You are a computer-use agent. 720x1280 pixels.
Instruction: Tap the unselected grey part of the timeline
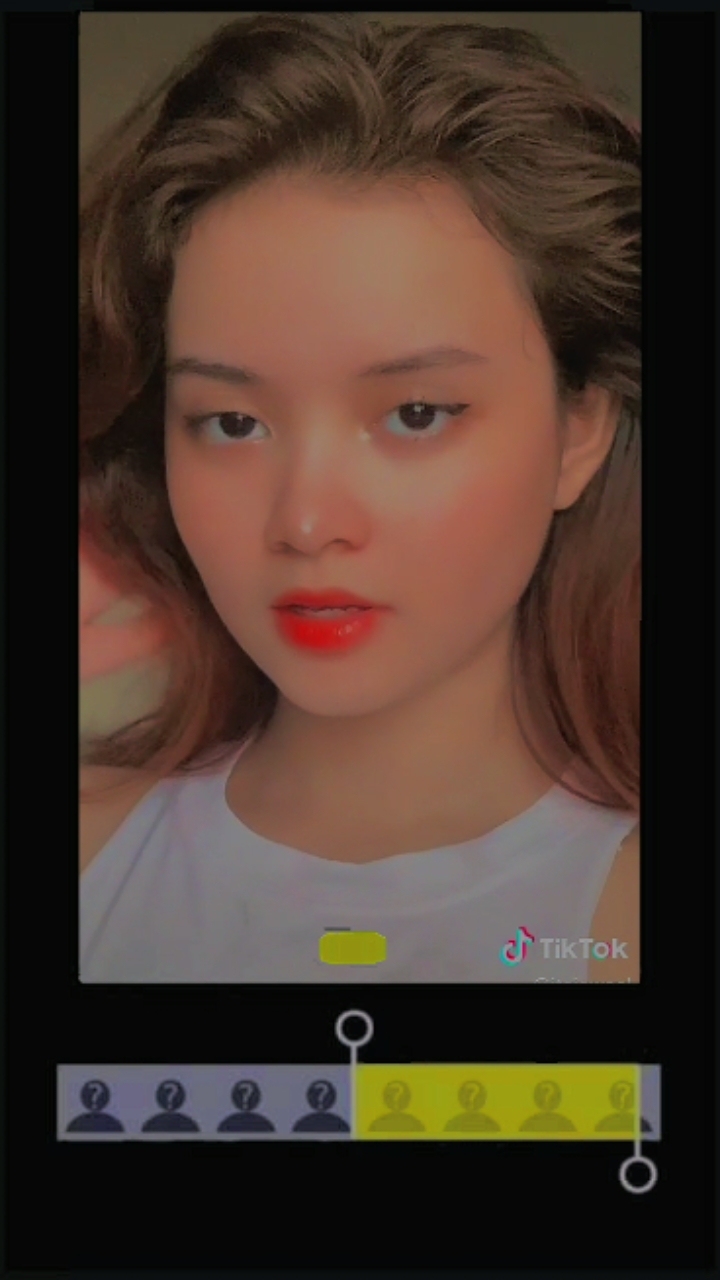[x=205, y=1102]
